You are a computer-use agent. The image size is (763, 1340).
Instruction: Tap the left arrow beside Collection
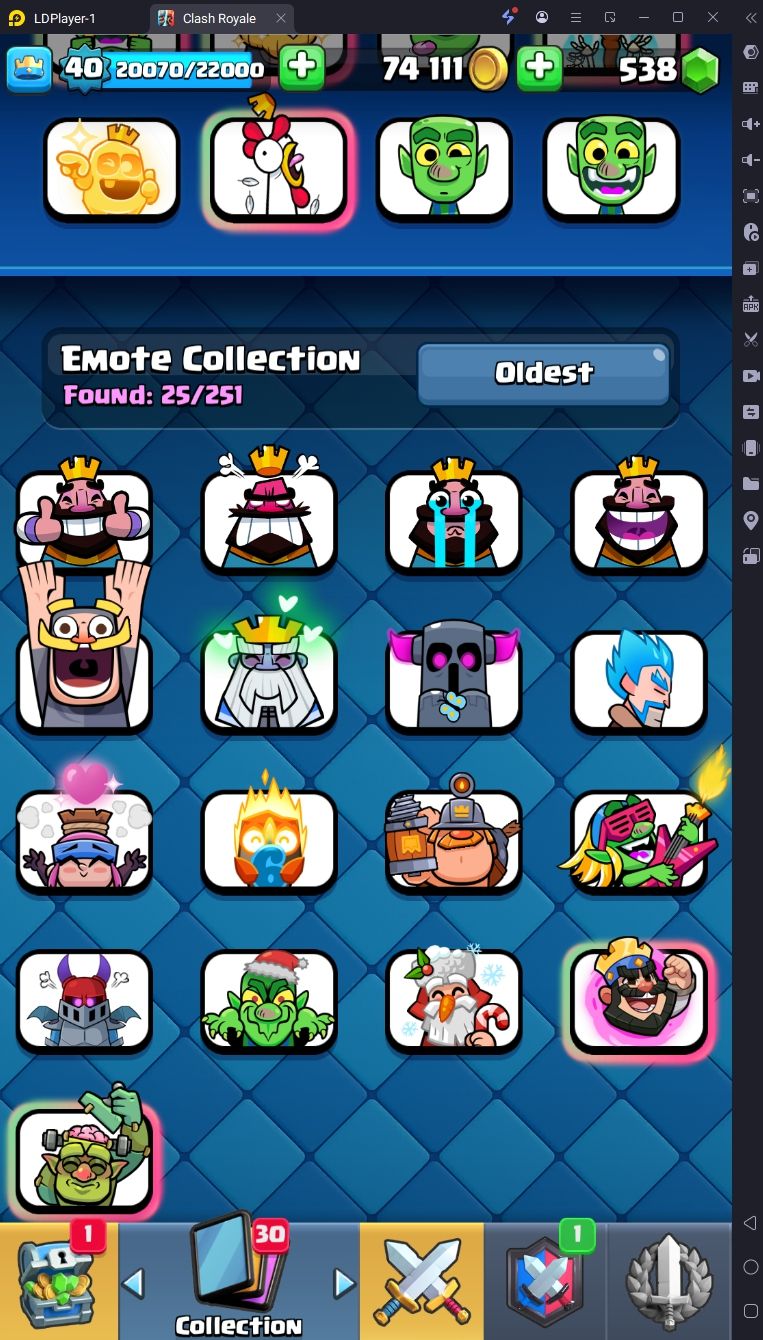[134, 1282]
